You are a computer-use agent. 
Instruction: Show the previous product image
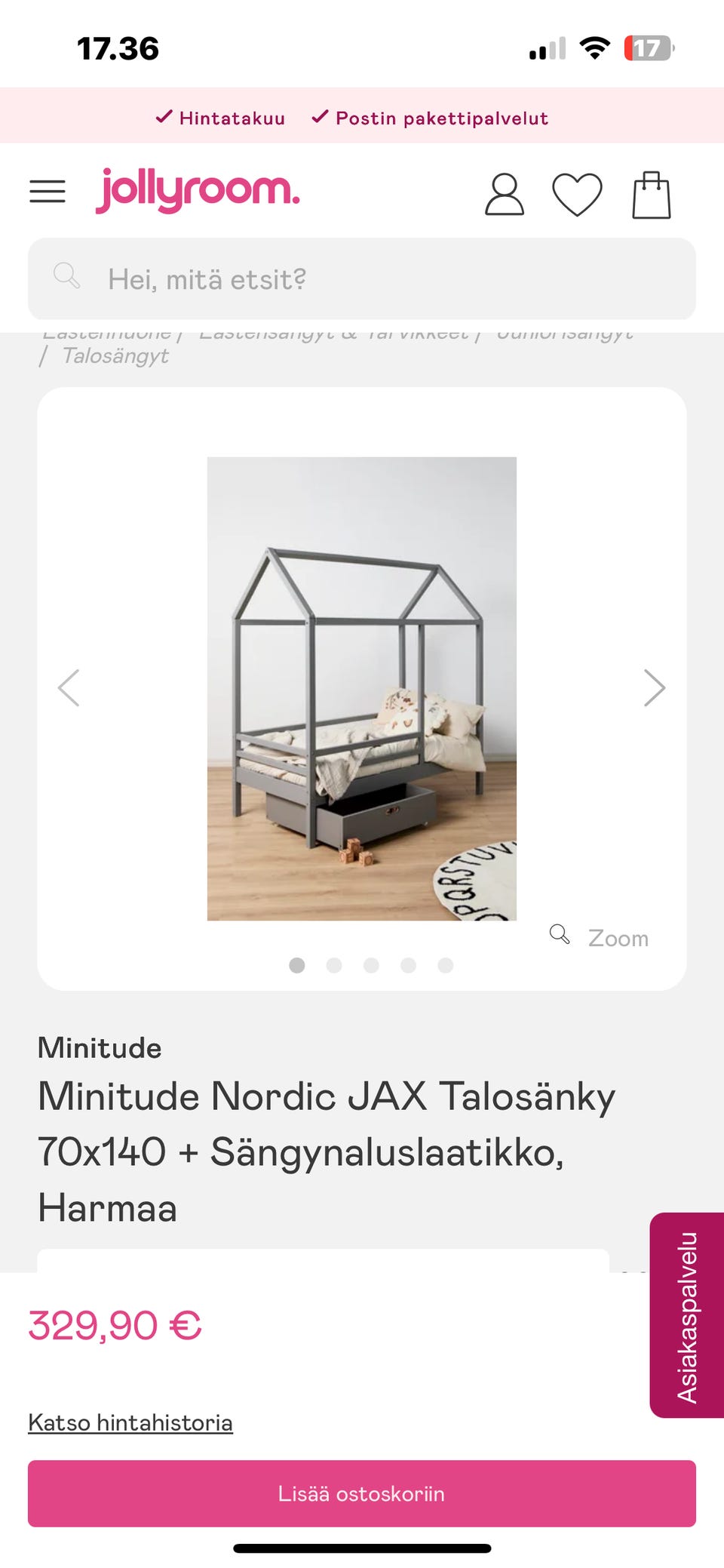[x=69, y=687]
